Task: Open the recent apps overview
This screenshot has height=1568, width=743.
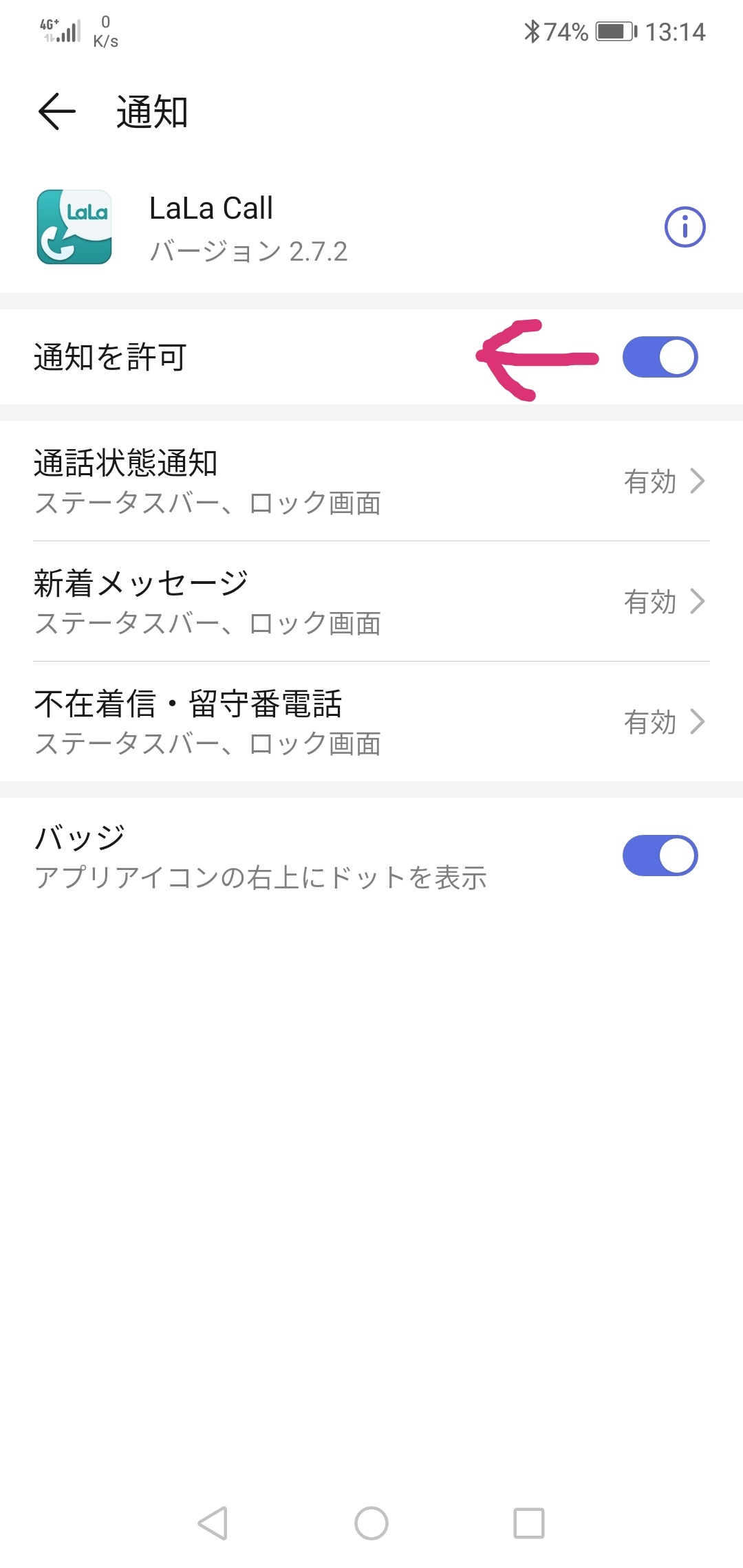Action: 529,1523
